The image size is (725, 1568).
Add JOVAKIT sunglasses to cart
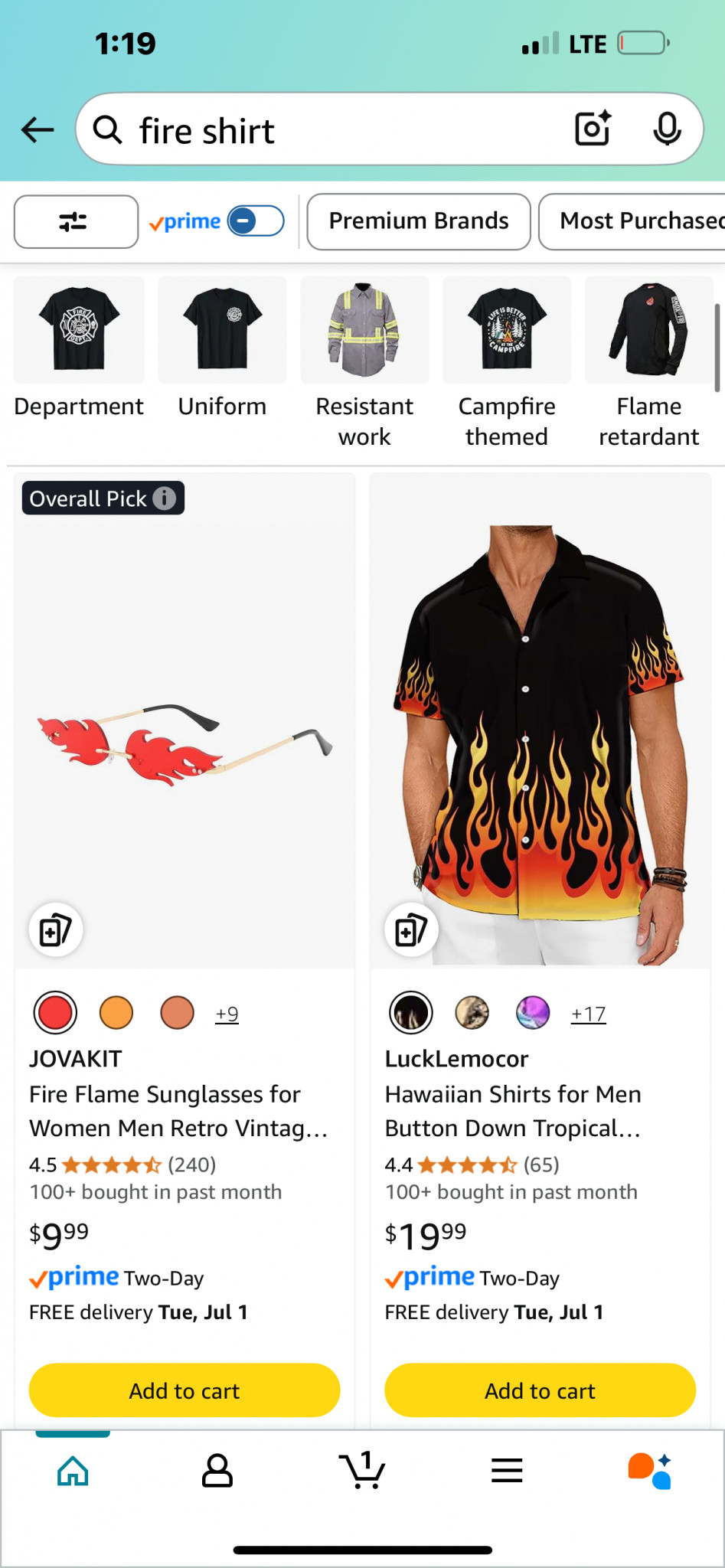[185, 1390]
